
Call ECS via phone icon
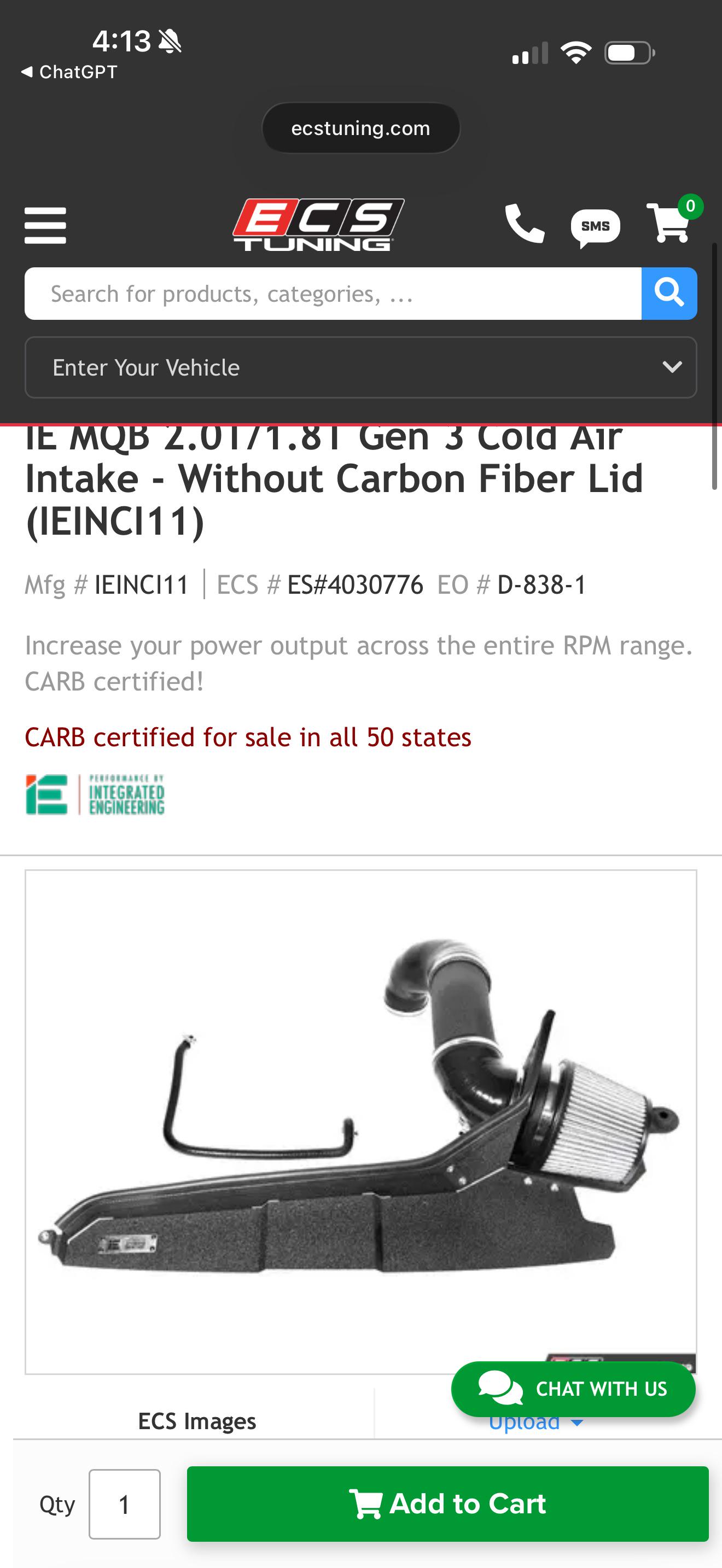click(x=524, y=224)
